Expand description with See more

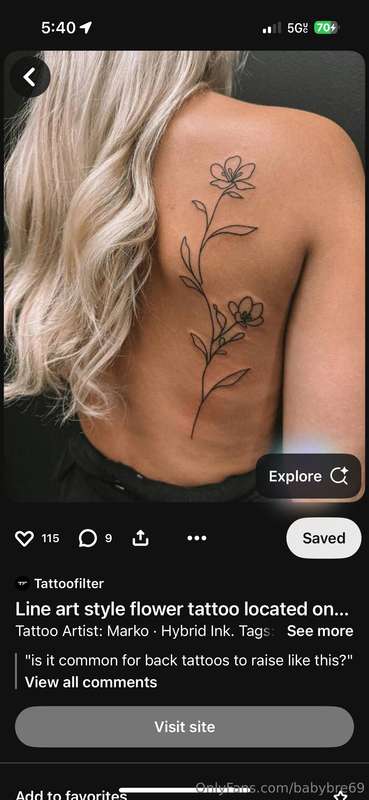coord(320,631)
